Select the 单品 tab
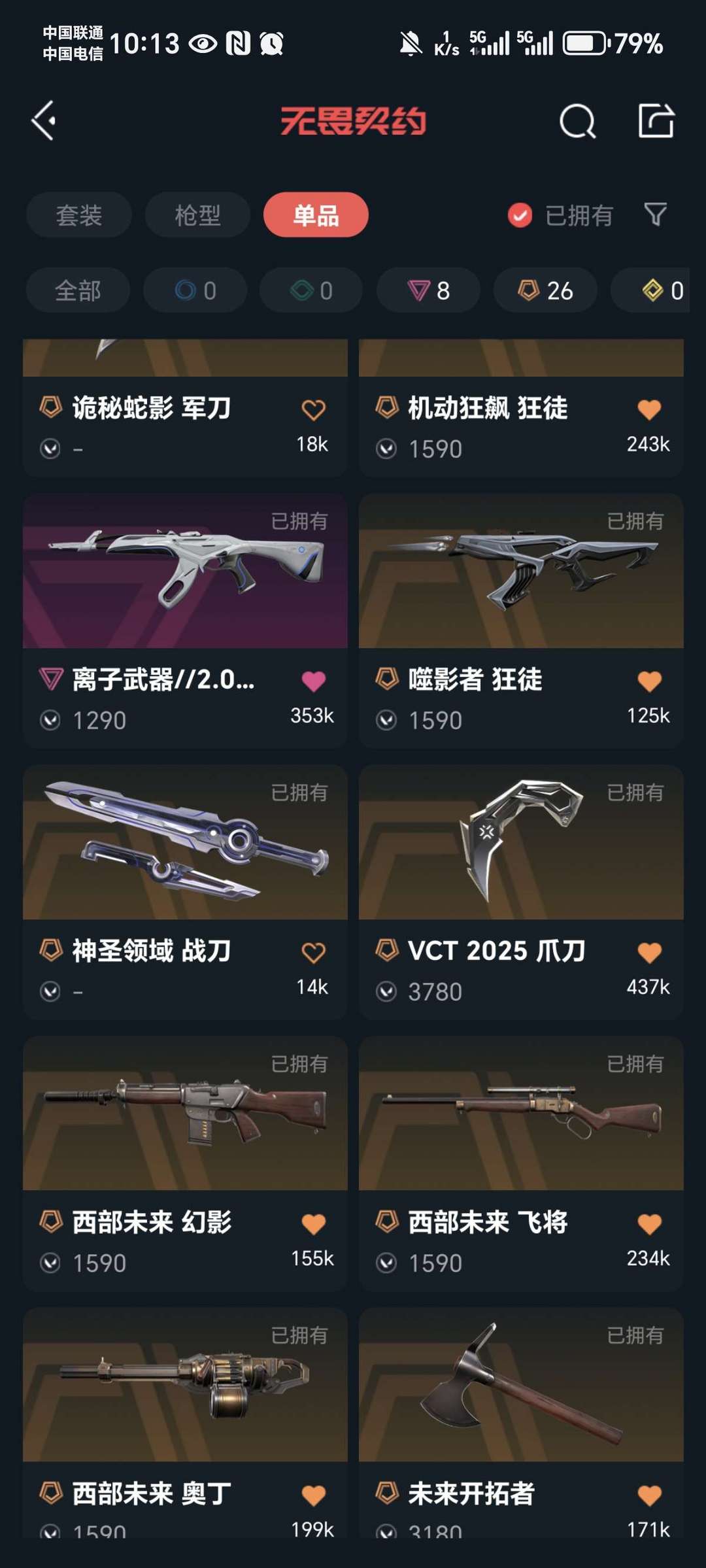 point(316,215)
